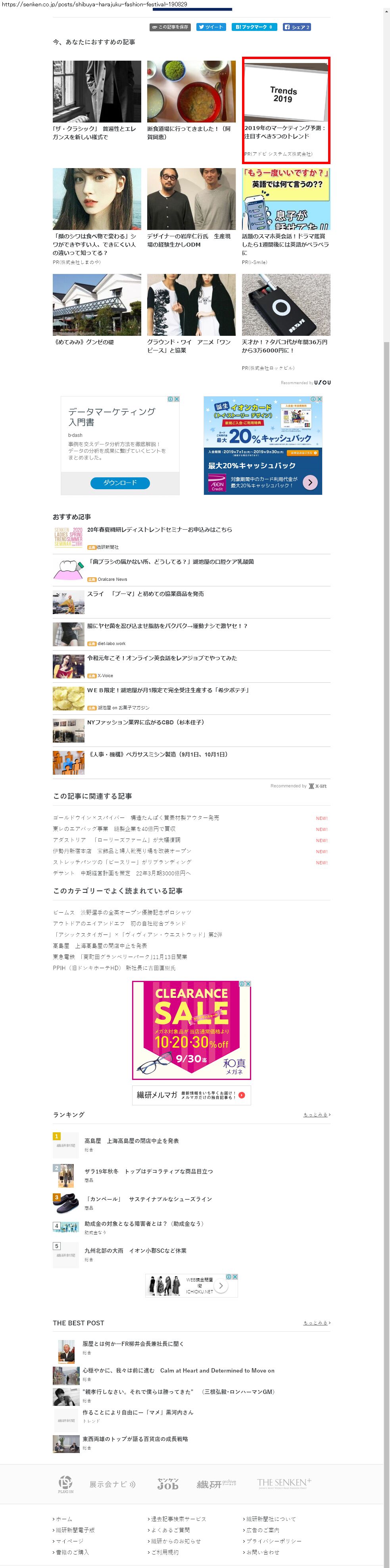This screenshot has height=1568, width=390.
Task: Share the article via ツイート button
Action: [x=211, y=27]
